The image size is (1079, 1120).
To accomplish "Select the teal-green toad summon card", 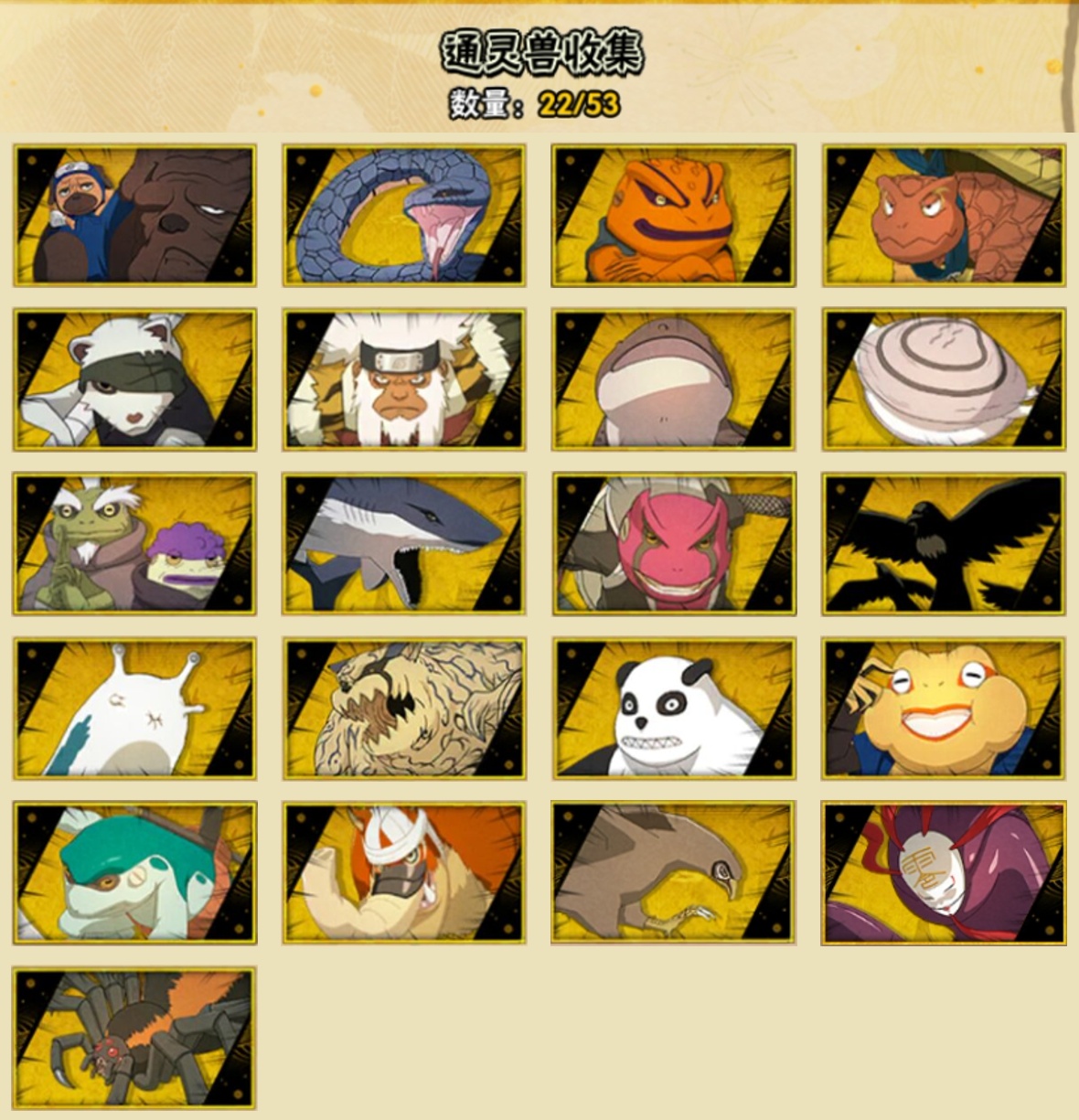I will pos(134,873).
